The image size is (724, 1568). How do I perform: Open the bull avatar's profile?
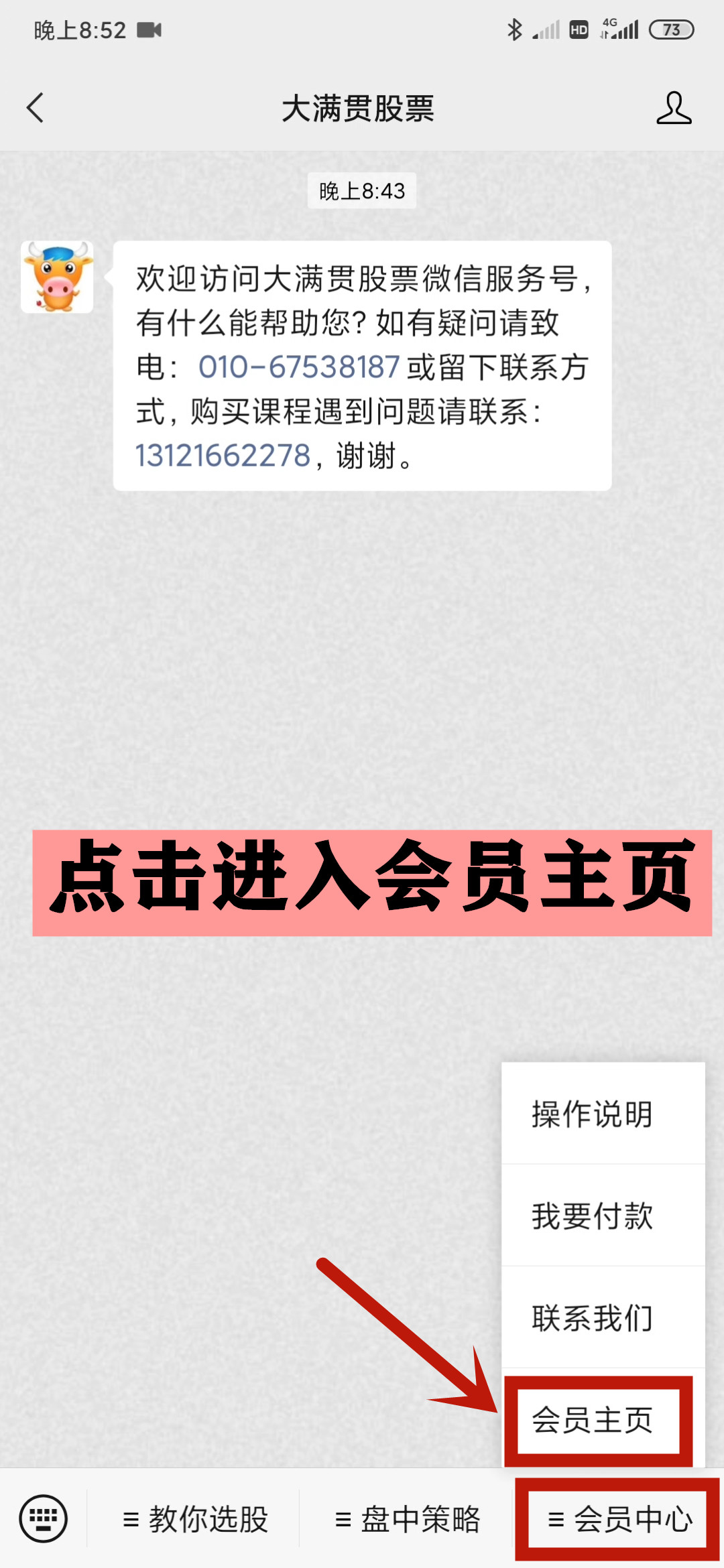point(57,277)
